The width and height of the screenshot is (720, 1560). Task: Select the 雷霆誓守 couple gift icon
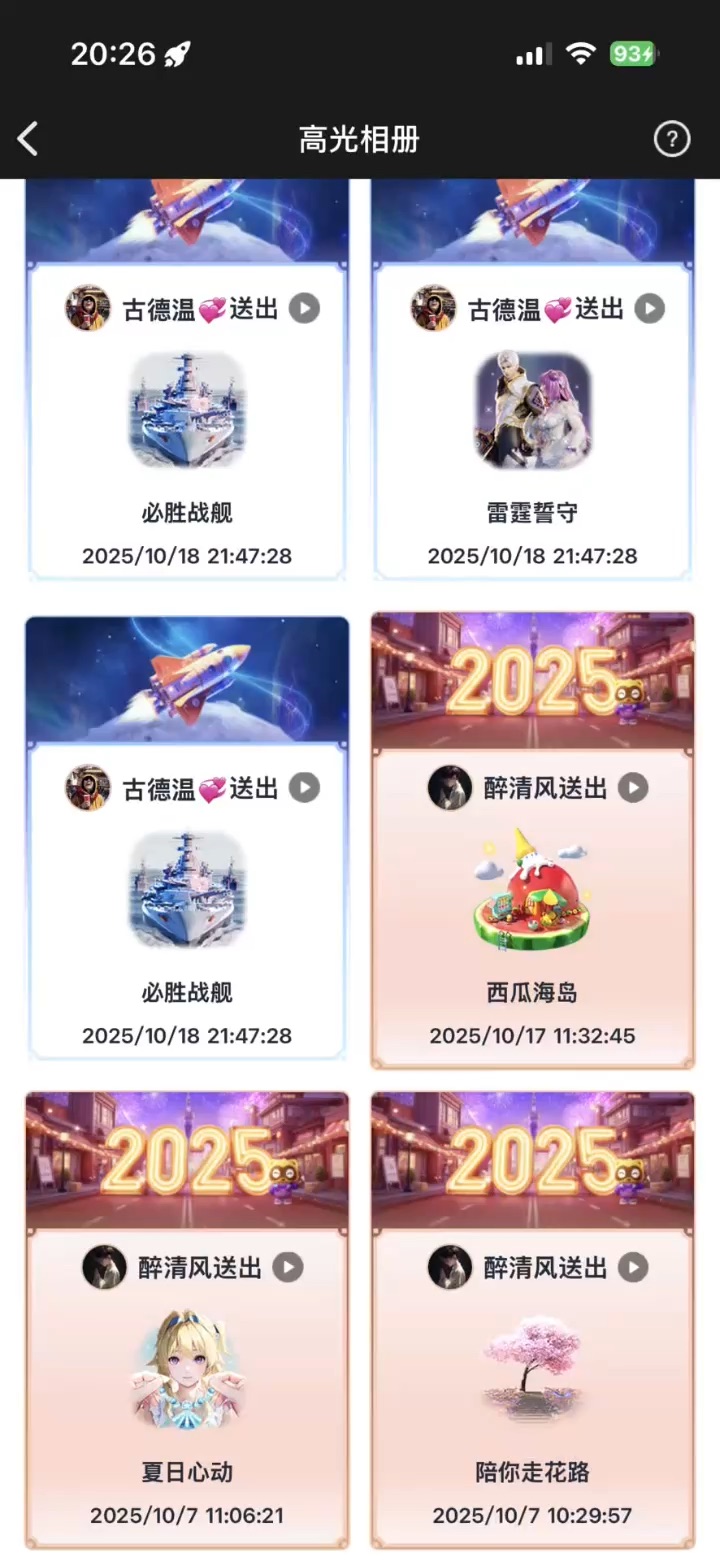click(x=532, y=410)
